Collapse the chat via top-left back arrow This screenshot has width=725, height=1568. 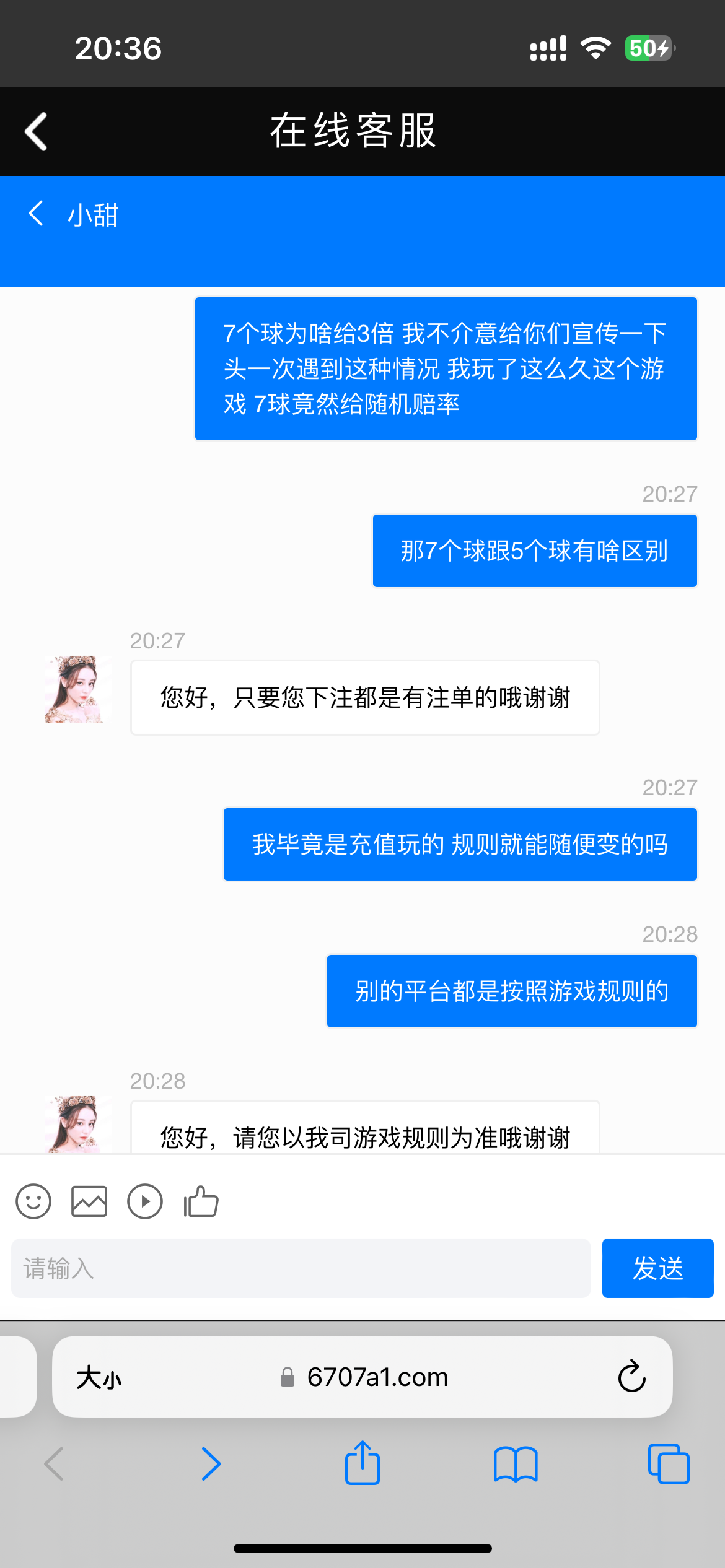coord(35,131)
